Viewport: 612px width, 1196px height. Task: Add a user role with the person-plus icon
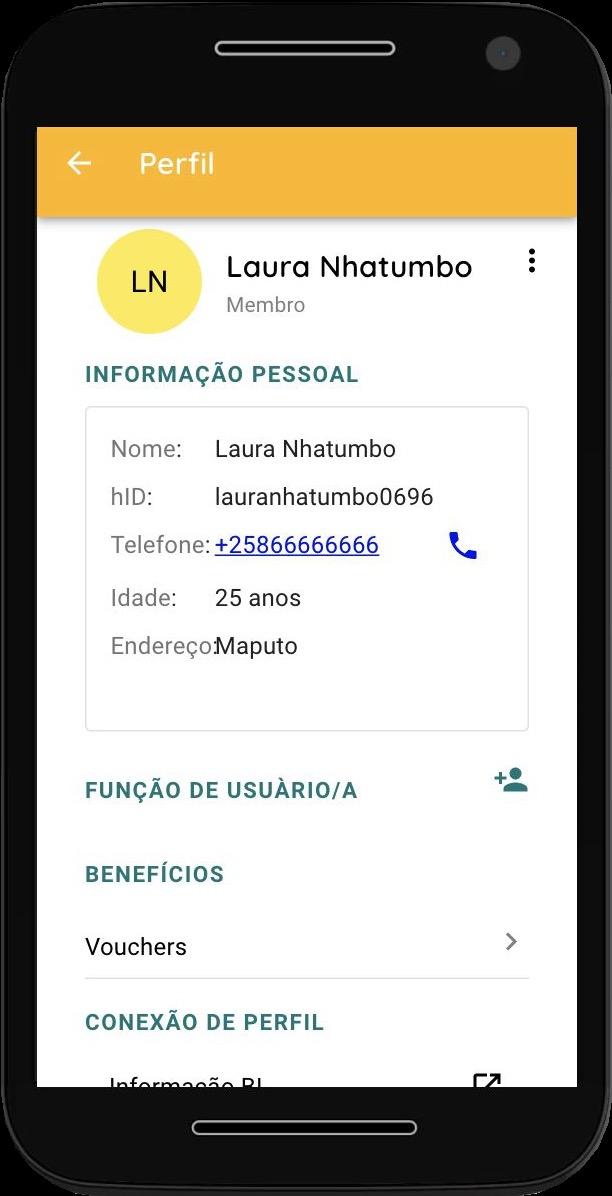point(511,780)
